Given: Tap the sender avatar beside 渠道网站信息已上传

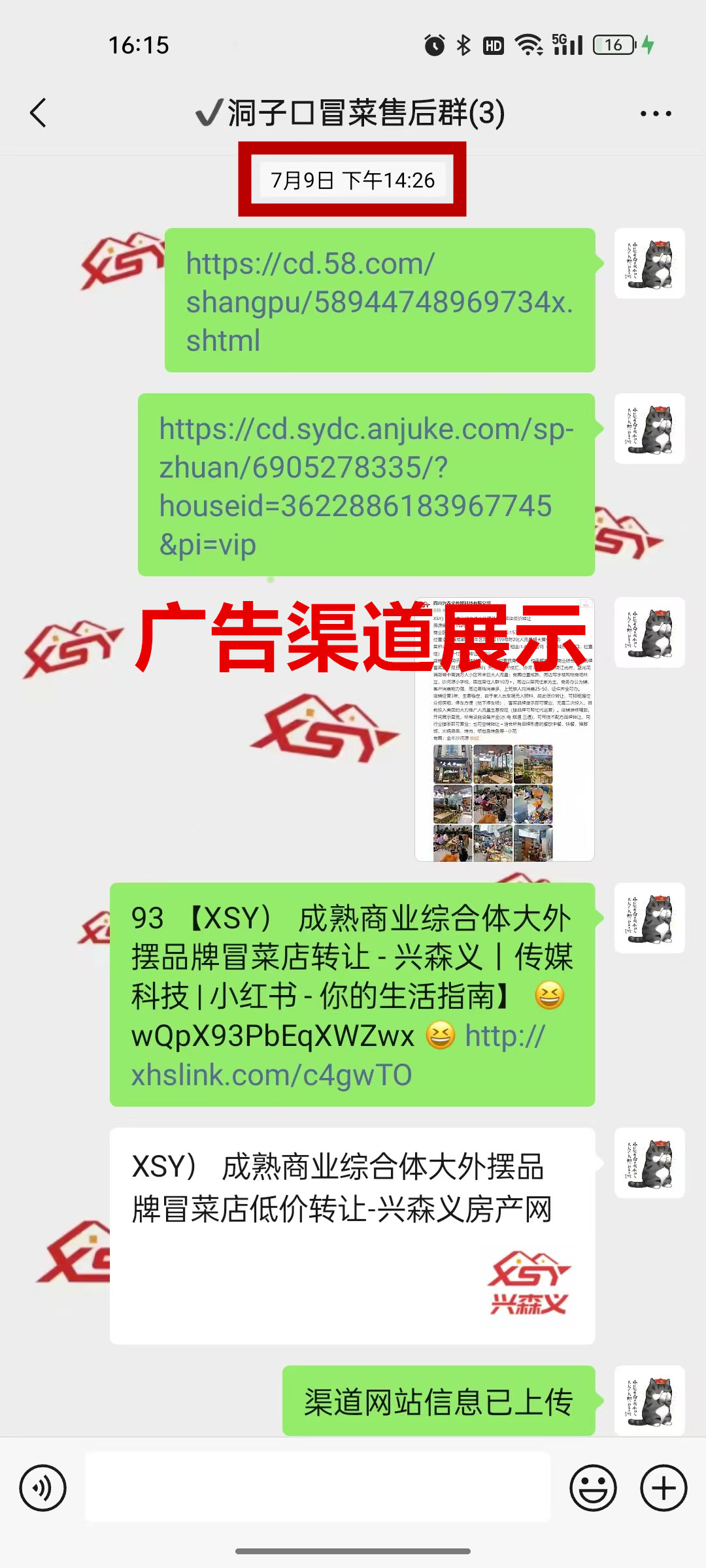Looking at the screenshot, I should pos(649,1401).
